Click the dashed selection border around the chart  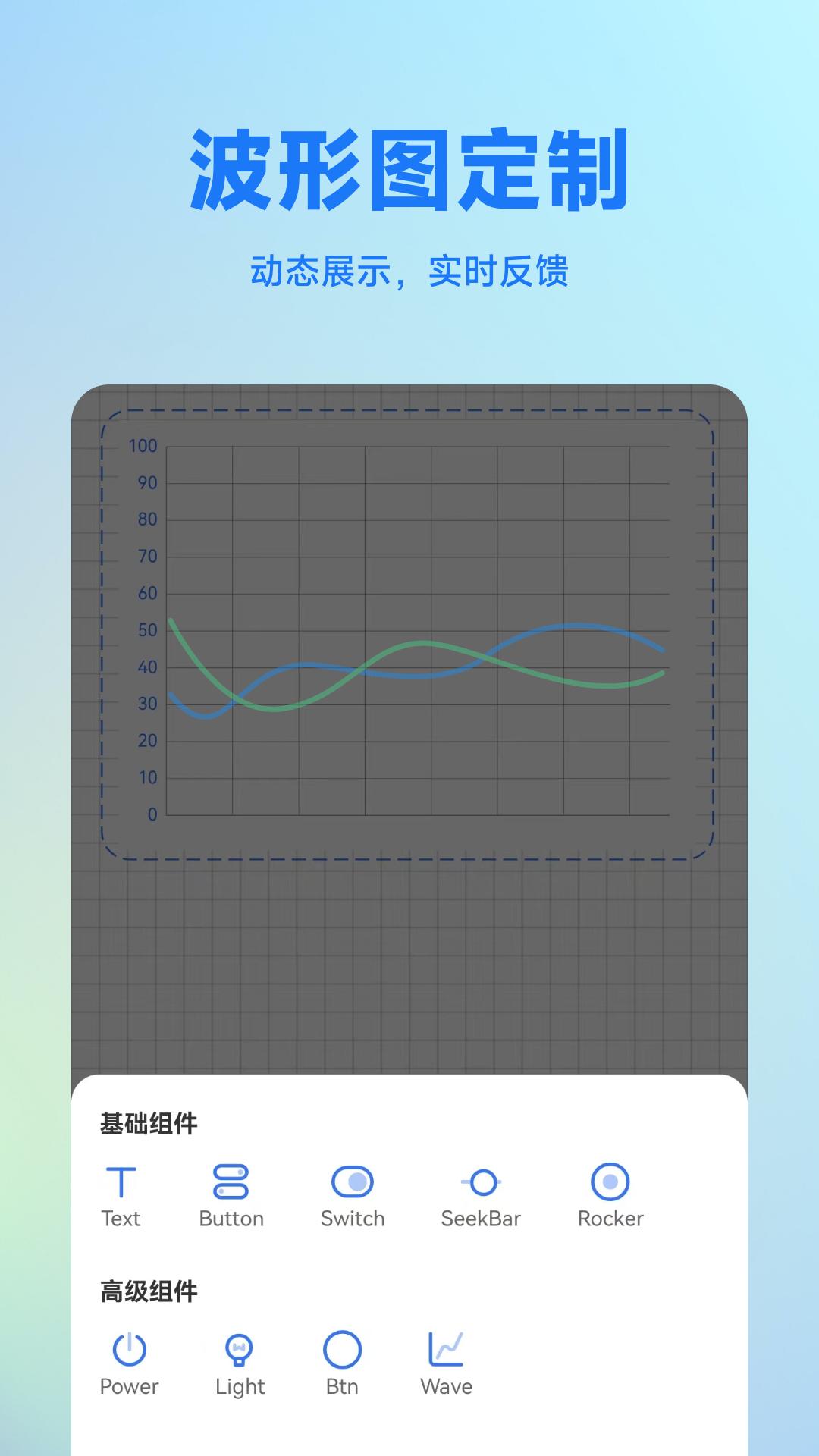409,408
